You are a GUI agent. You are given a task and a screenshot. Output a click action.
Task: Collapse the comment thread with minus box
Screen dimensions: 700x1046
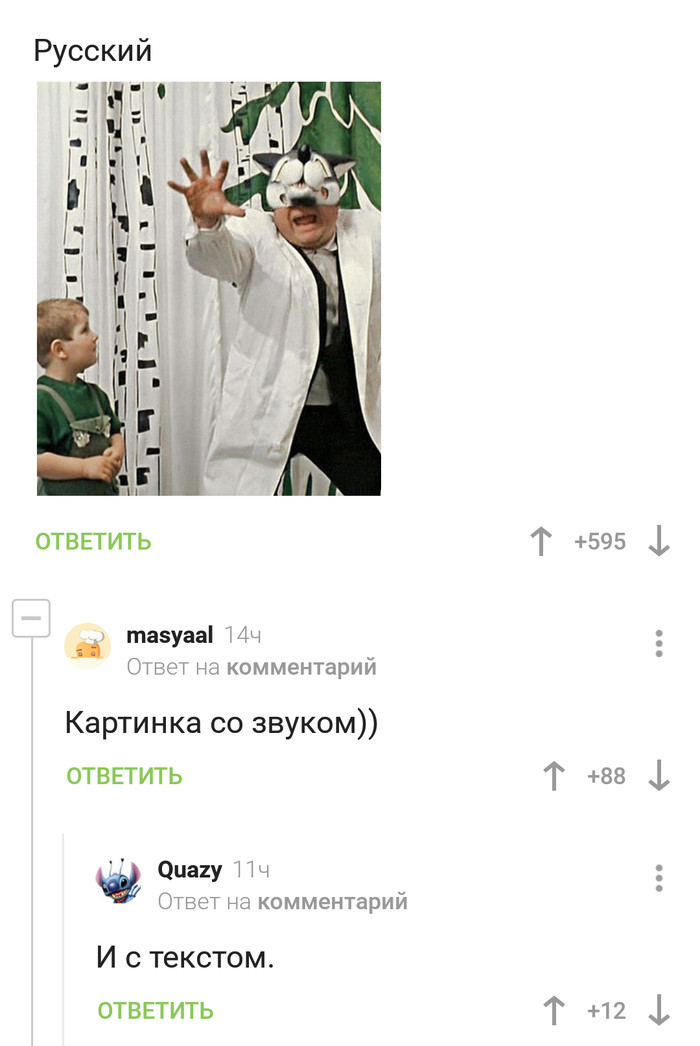[x=31, y=620]
